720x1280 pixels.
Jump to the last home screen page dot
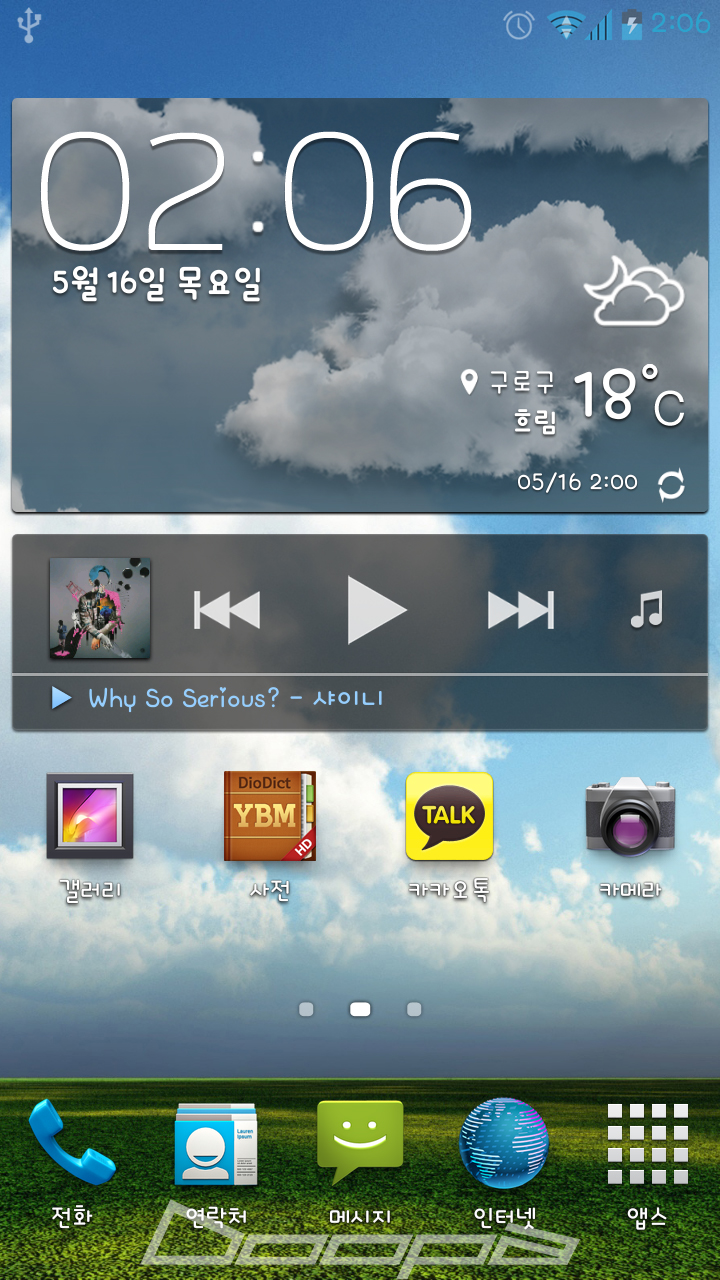[414, 1010]
